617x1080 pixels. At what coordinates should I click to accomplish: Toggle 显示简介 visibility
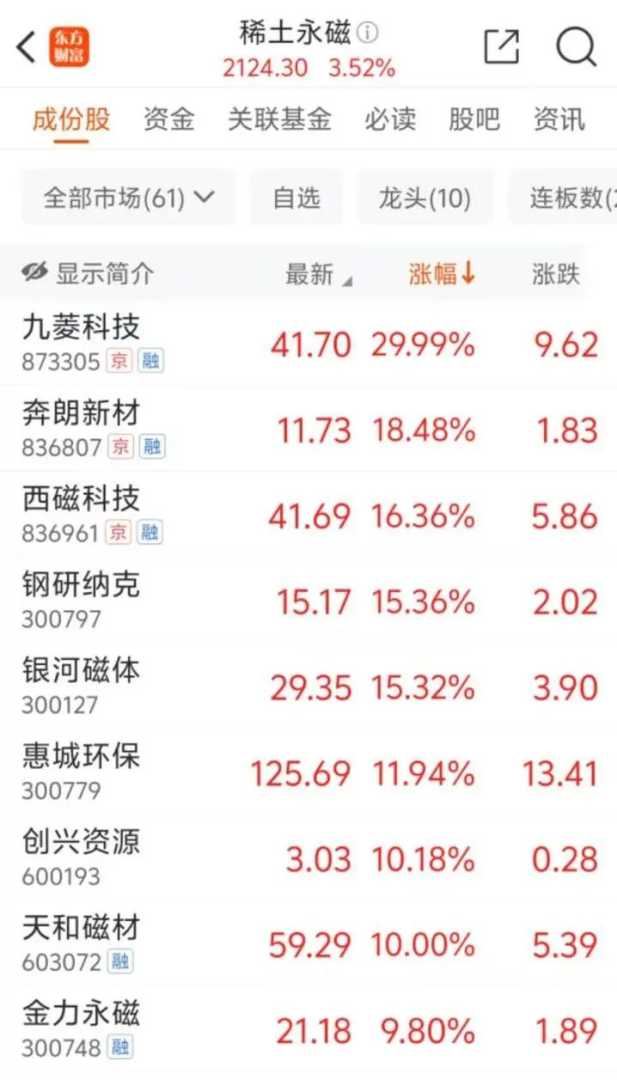[x=88, y=274]
